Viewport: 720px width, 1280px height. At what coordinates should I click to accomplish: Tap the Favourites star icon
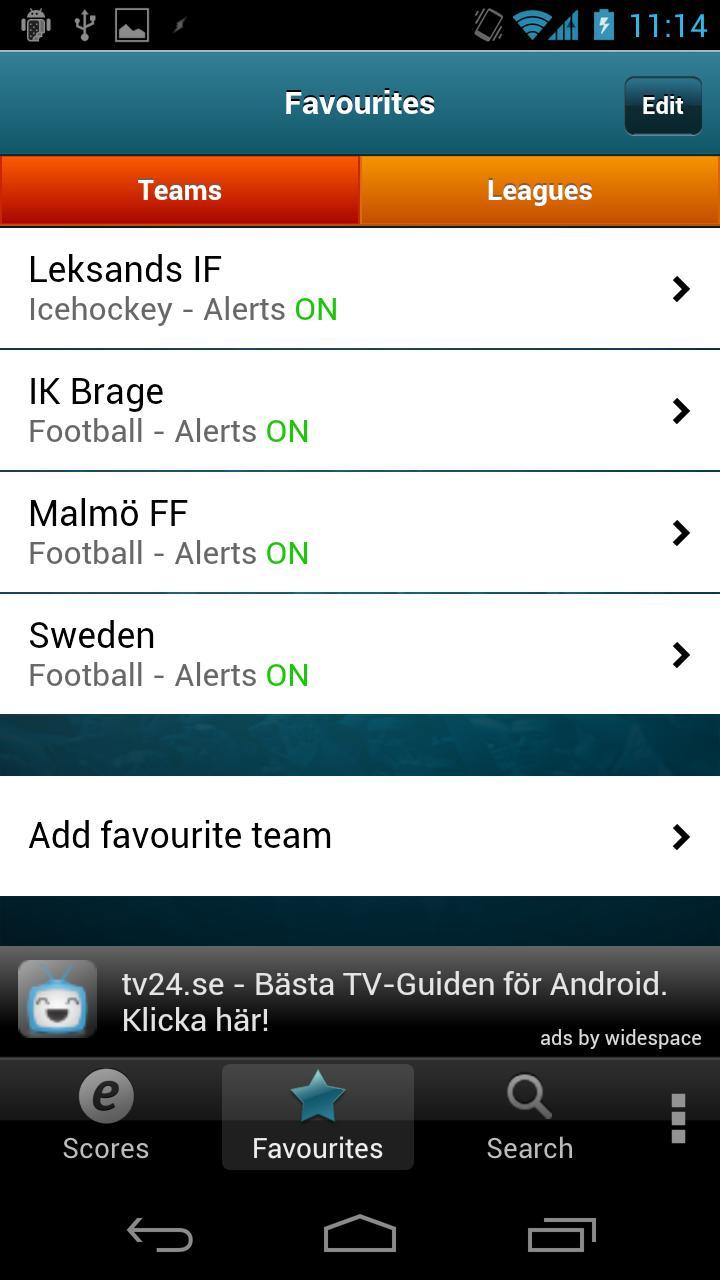coord(317,1096)
